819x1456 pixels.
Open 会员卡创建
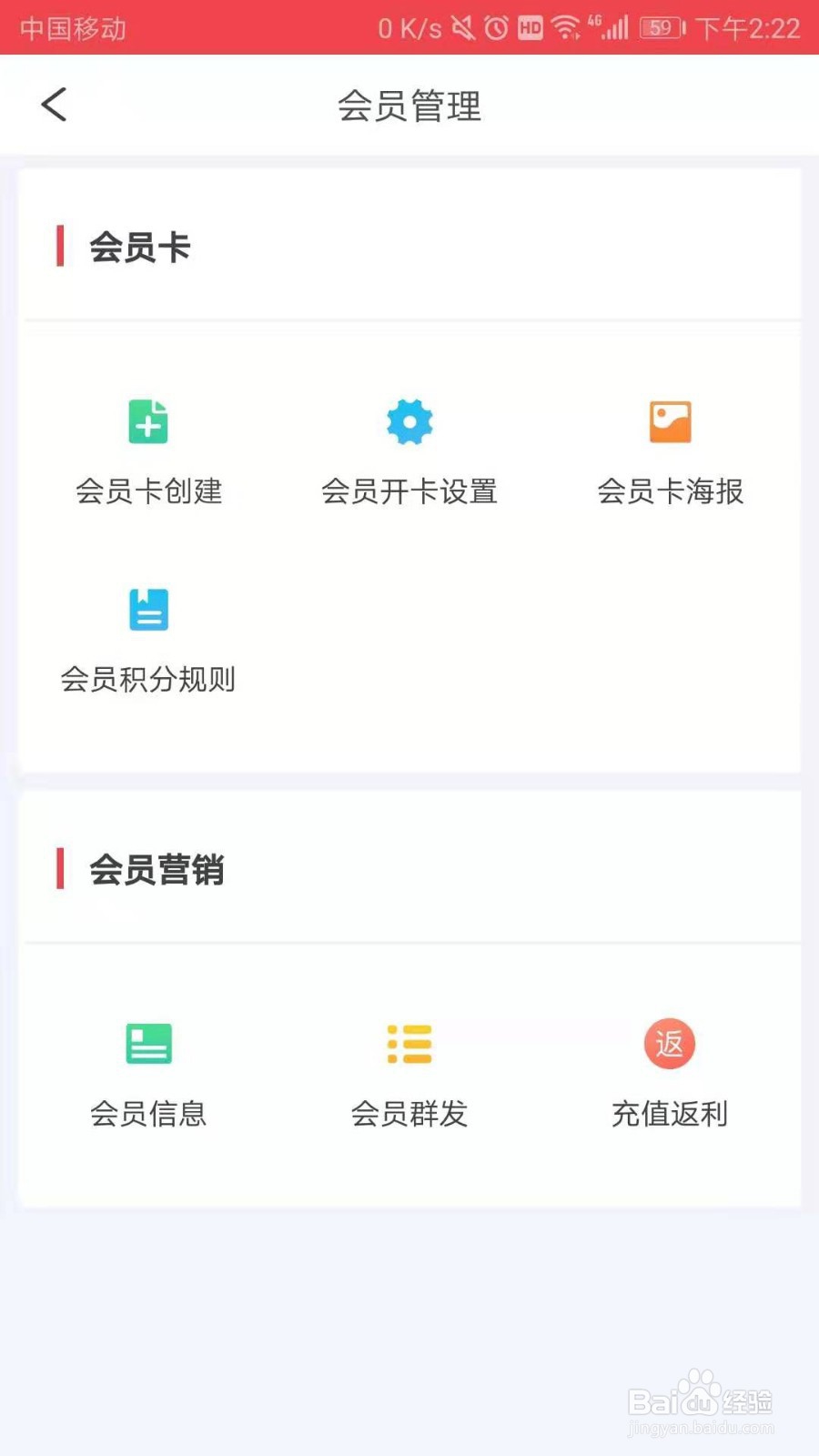[148, 452]
